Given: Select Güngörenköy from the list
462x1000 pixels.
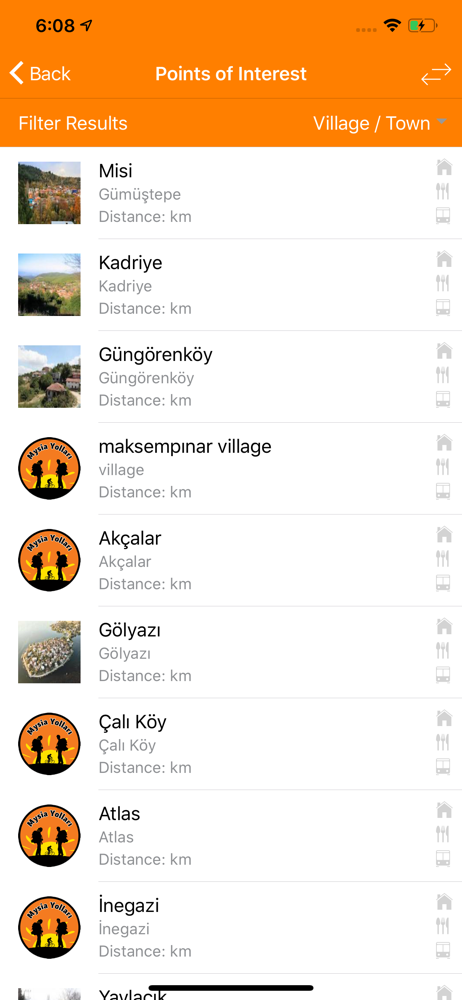Looking at the screenshot, I should 231,377.
